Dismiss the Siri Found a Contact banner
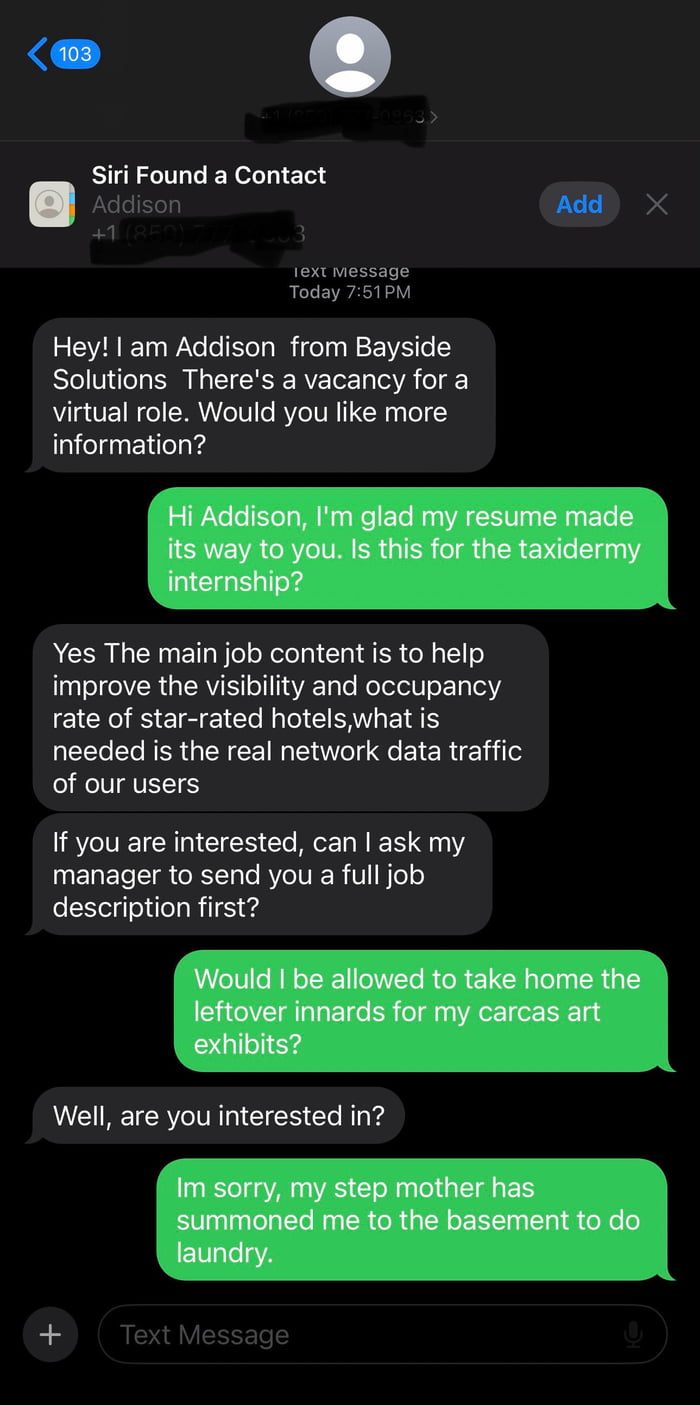 tap(657, 204)
